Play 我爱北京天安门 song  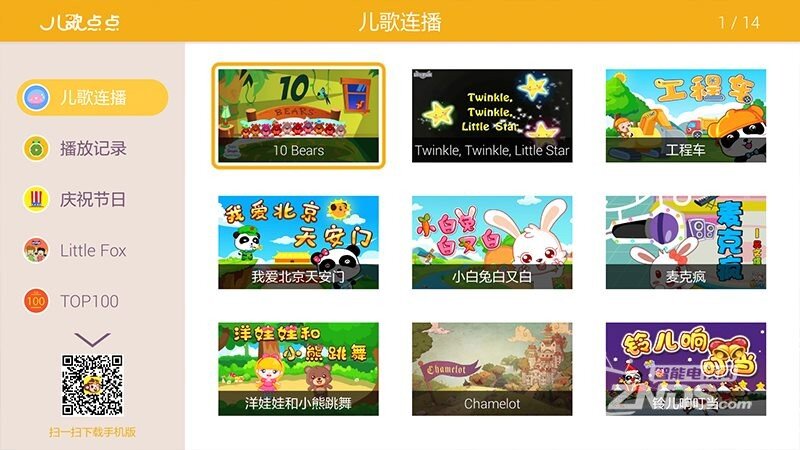point(299,243)
